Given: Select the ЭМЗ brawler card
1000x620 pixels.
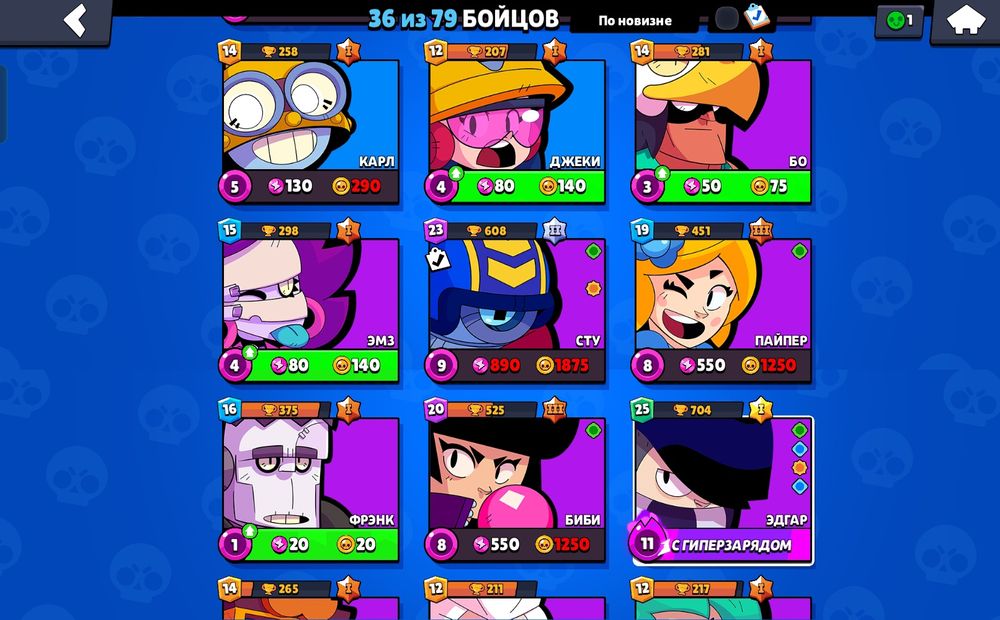Looking at the screenshot, I should [x=310, y=298].
